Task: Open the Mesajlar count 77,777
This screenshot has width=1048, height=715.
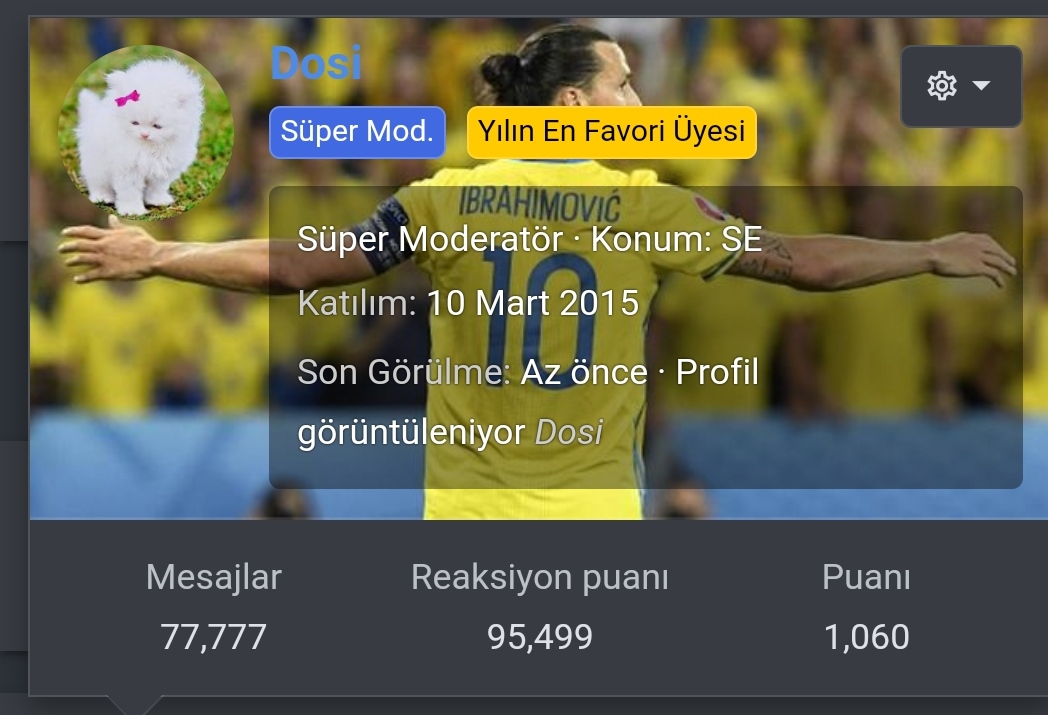Action: [213, 636]
